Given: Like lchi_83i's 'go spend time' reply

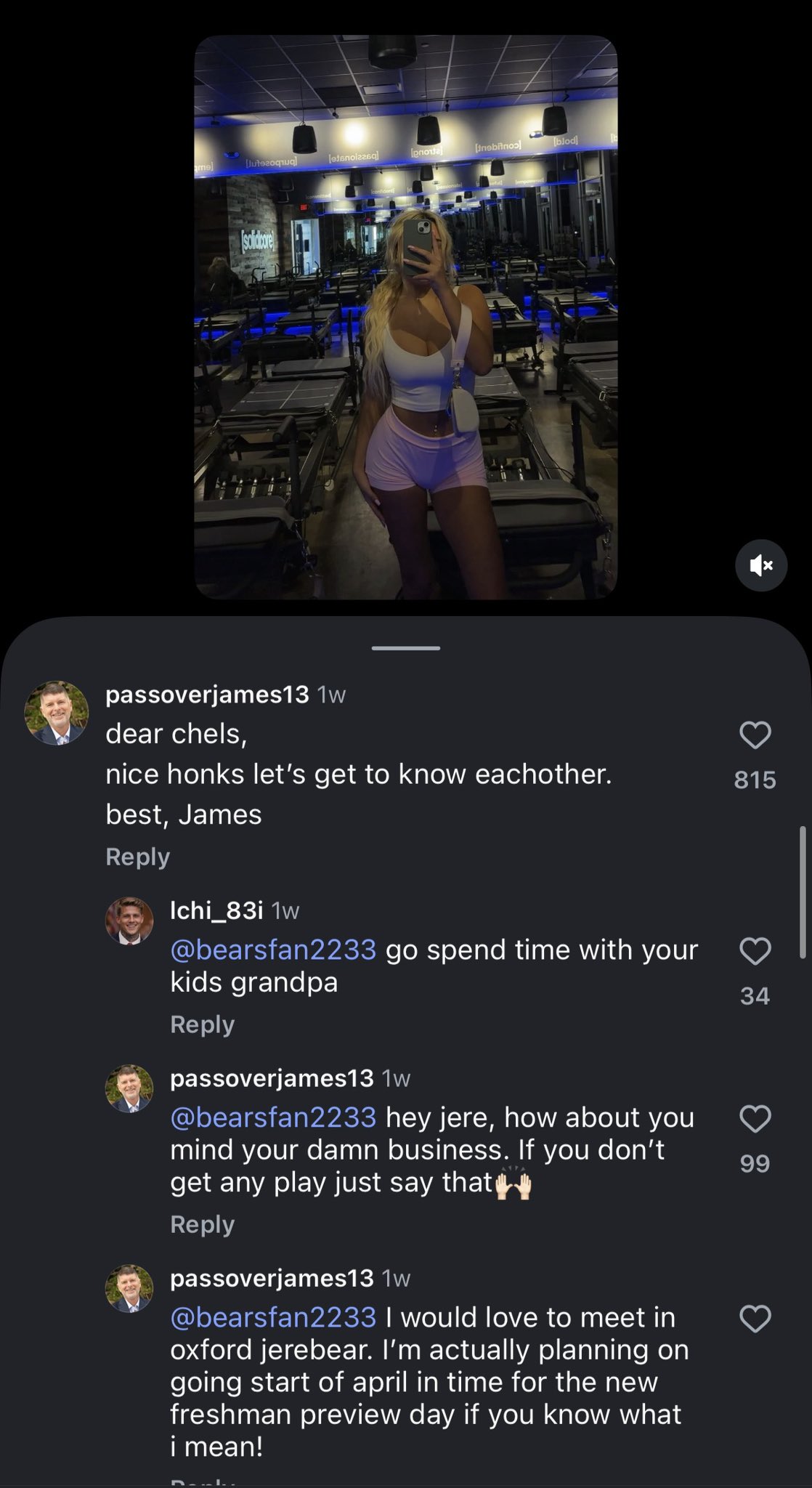Looking at the screenshot, I should pyautogui.click(x=755, y=951).
